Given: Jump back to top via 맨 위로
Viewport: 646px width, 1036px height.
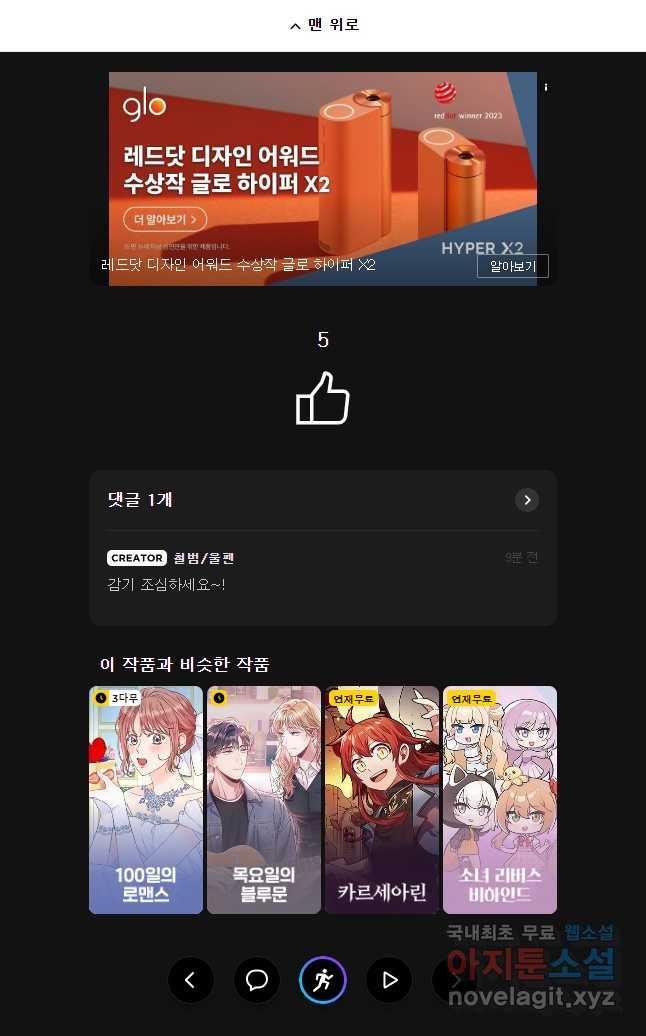Looking at the screenshot, I should click(323, 25).
